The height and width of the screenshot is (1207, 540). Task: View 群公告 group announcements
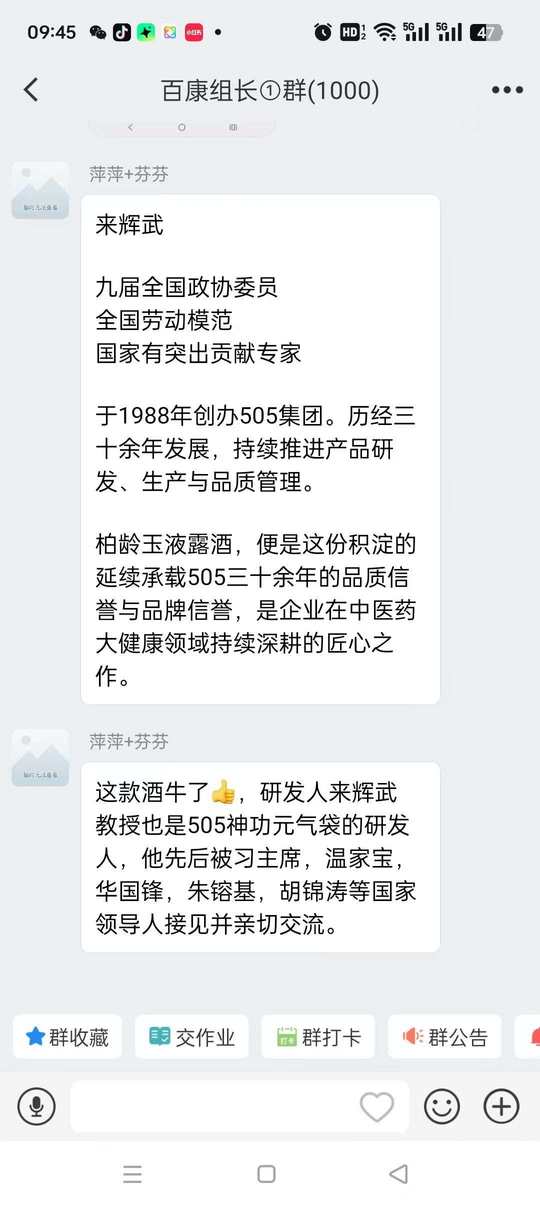[445, 1036]
